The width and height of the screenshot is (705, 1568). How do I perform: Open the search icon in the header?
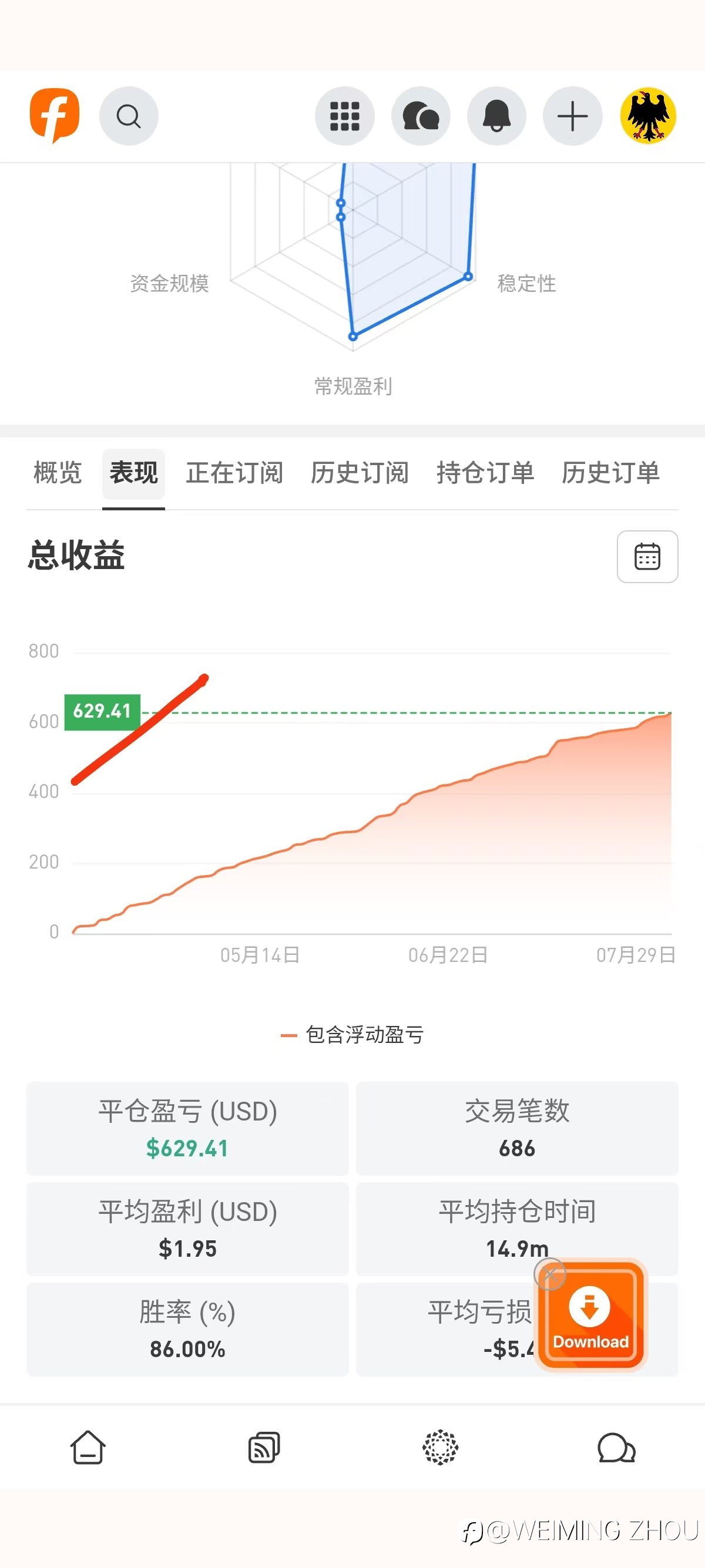coord(129,116)
